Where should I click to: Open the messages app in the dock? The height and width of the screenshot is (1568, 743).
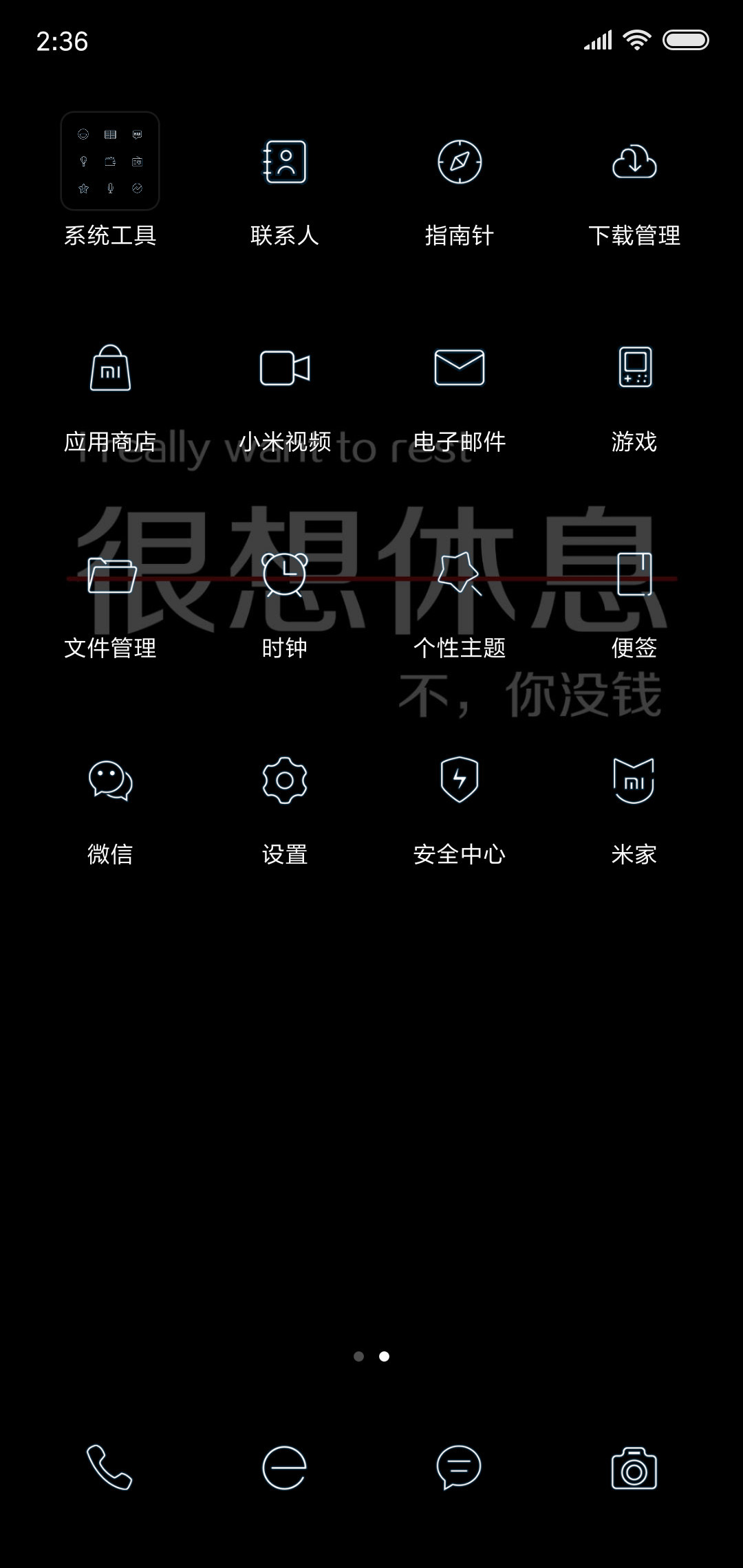(x=459, y=1468)
